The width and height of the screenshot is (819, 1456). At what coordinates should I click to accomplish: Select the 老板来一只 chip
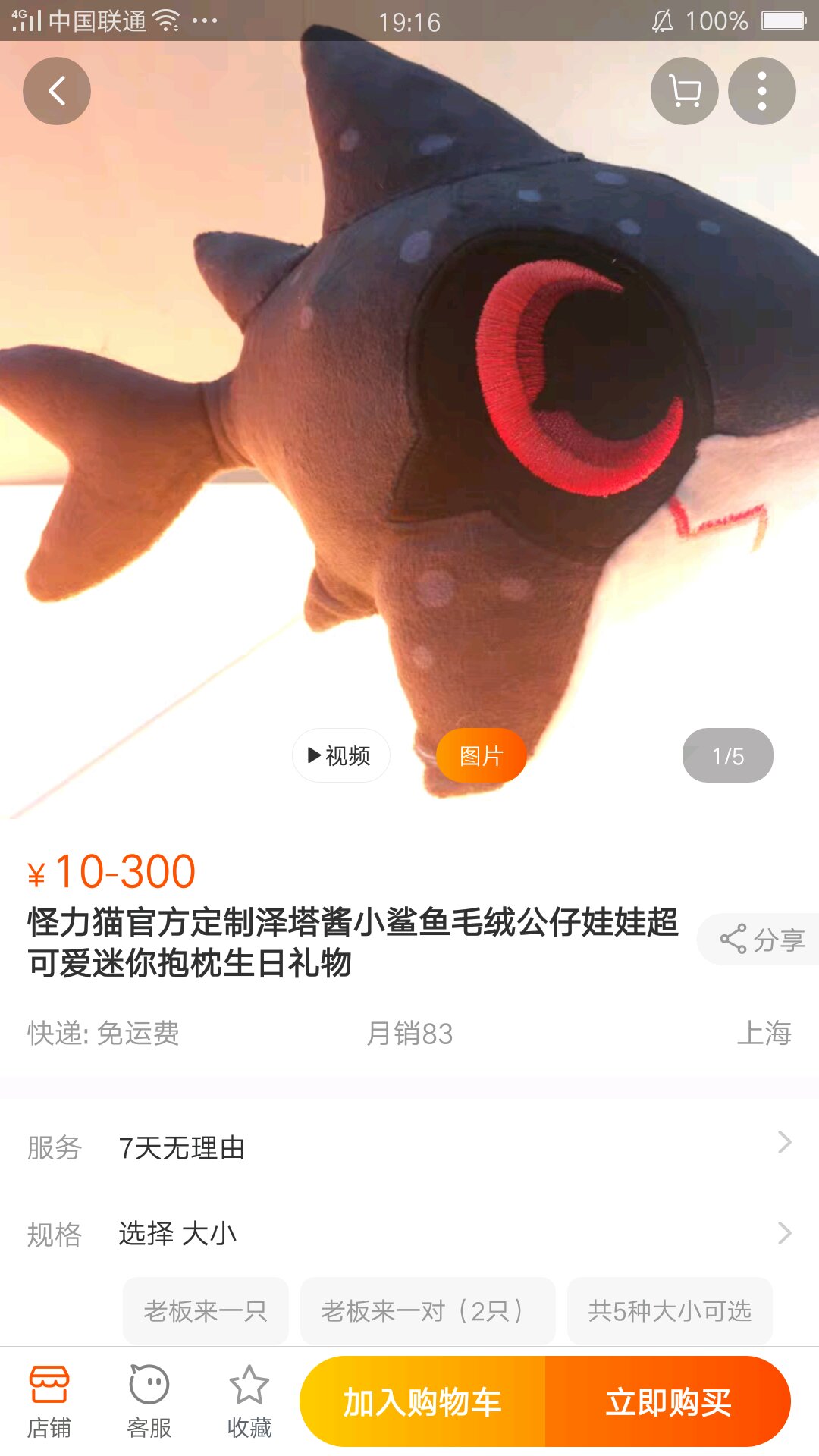pyautogui.click(x=206, y=1310)
